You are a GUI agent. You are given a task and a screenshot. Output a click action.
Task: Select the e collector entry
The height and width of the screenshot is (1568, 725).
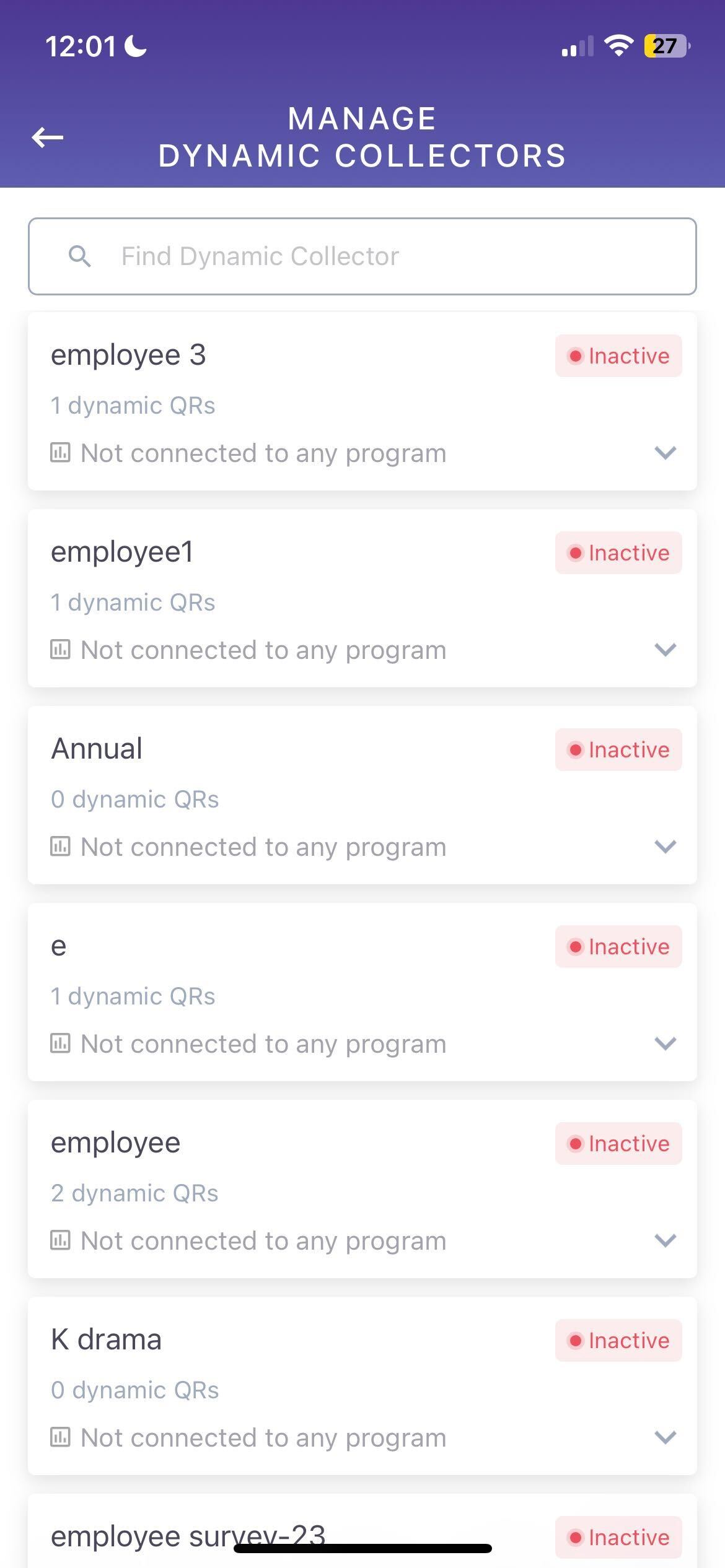(x=59, y=946)
